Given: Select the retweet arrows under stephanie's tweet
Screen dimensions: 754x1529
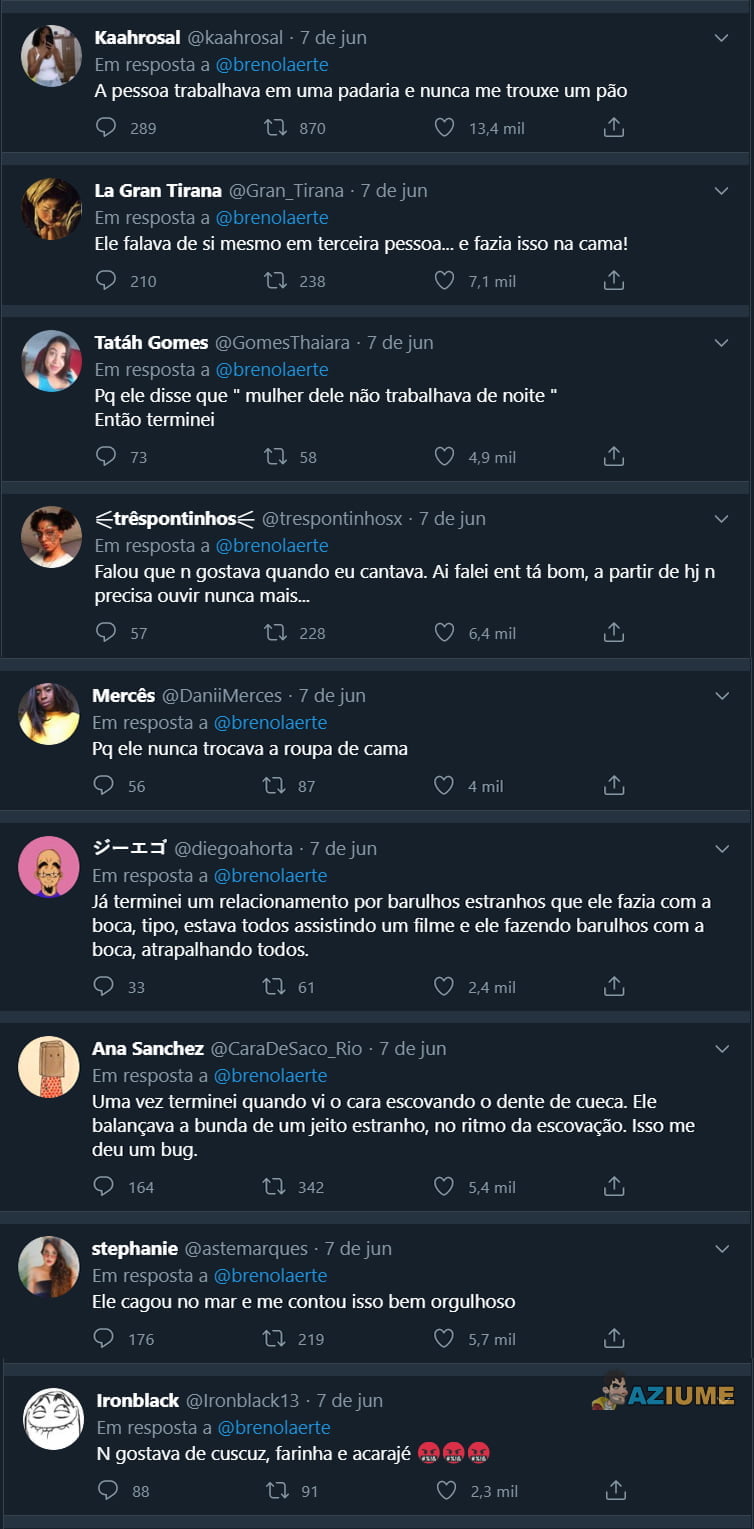Looking at the screenshot, I should [271, 1337].
